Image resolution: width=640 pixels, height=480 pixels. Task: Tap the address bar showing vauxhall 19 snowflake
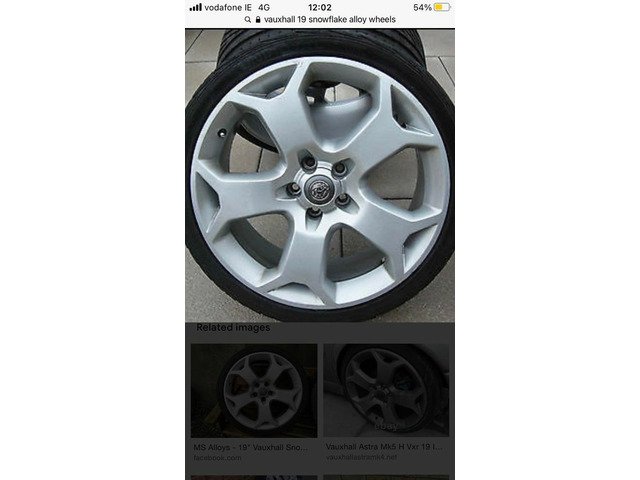coord(318,19)
